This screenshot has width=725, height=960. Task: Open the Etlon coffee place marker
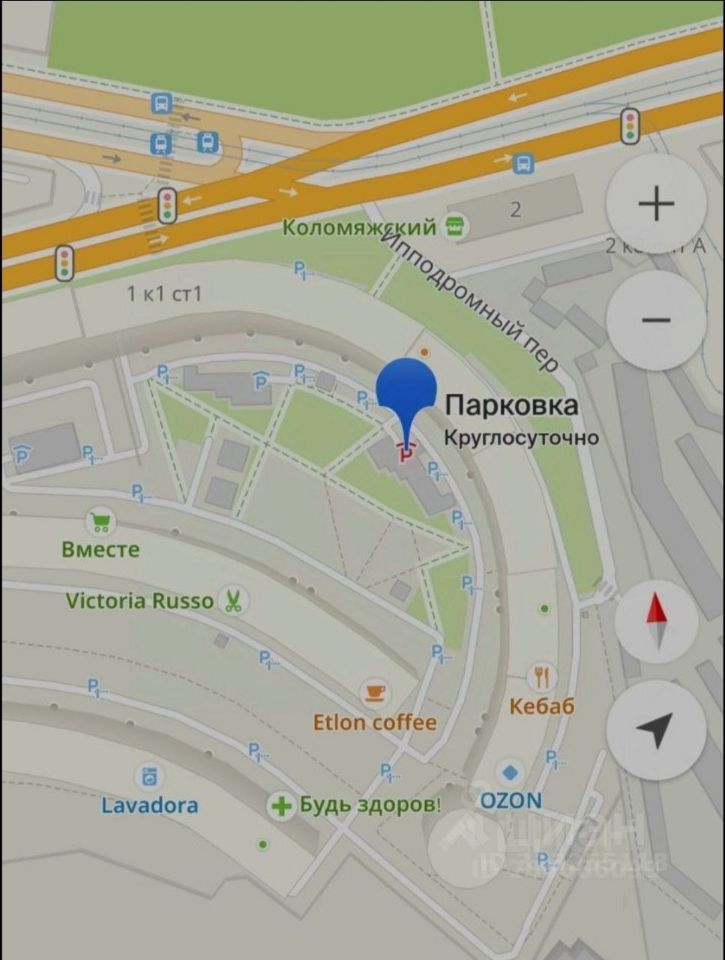375,692
